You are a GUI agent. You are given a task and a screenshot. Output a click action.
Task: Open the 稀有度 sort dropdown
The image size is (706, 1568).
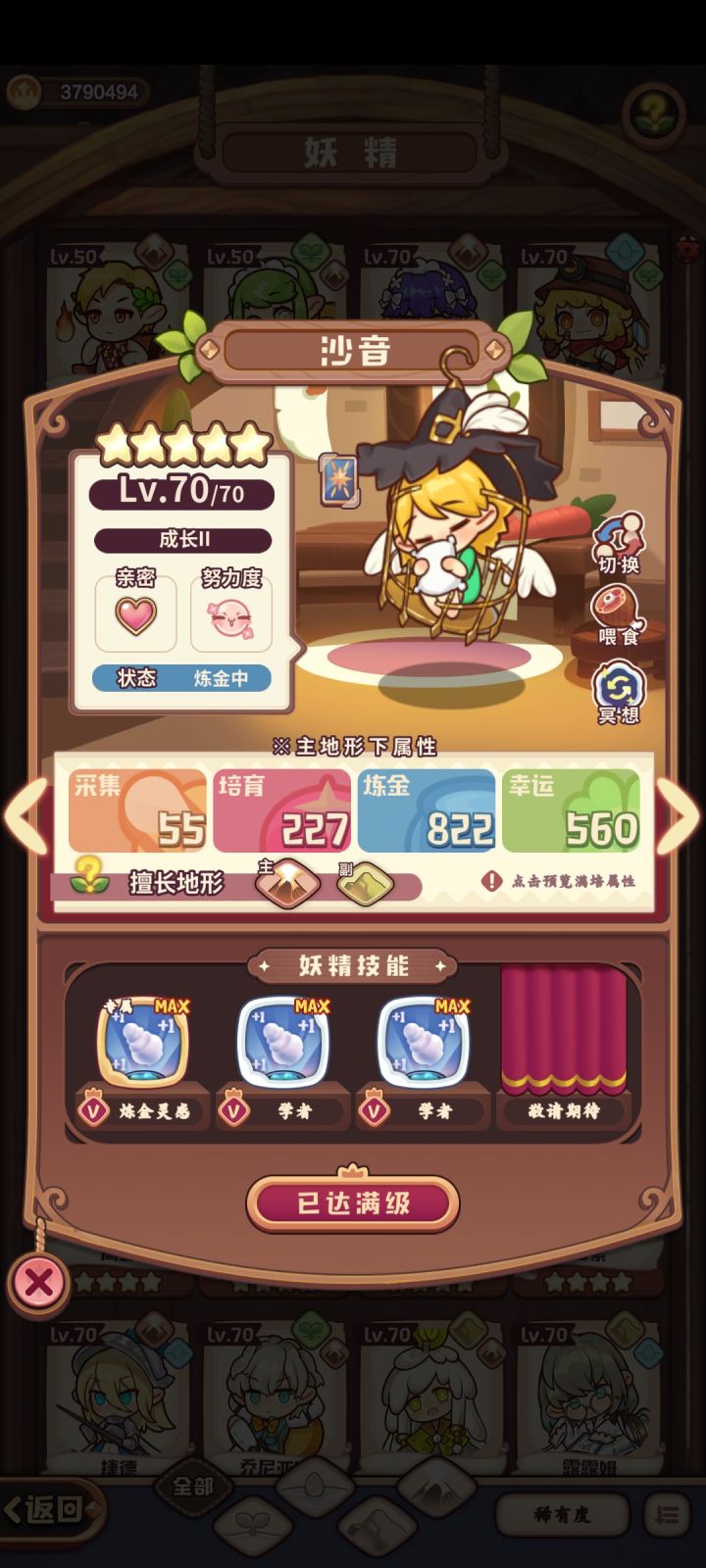click(561, 1513)
